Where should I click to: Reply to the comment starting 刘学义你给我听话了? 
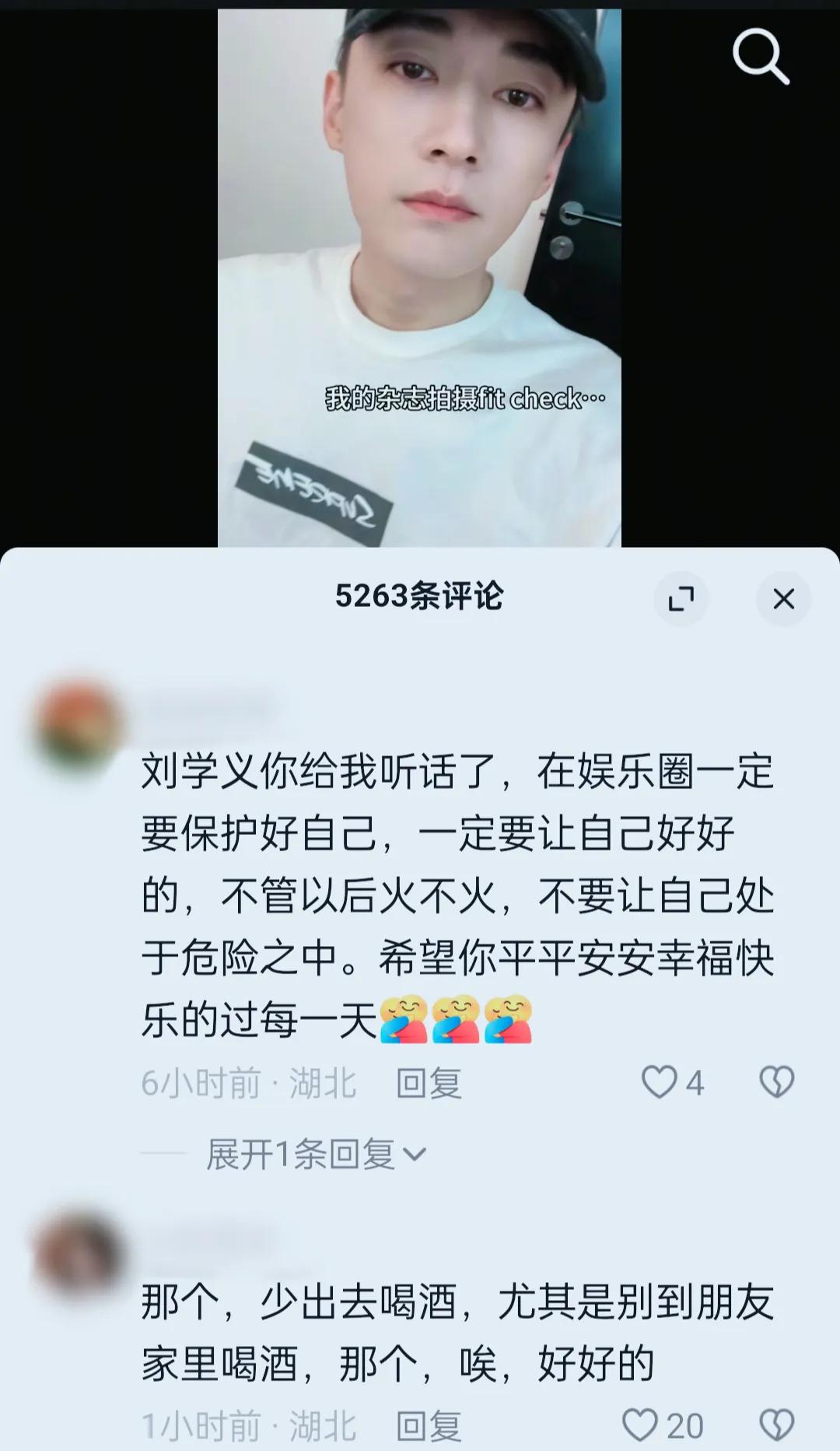[429, 1083]
